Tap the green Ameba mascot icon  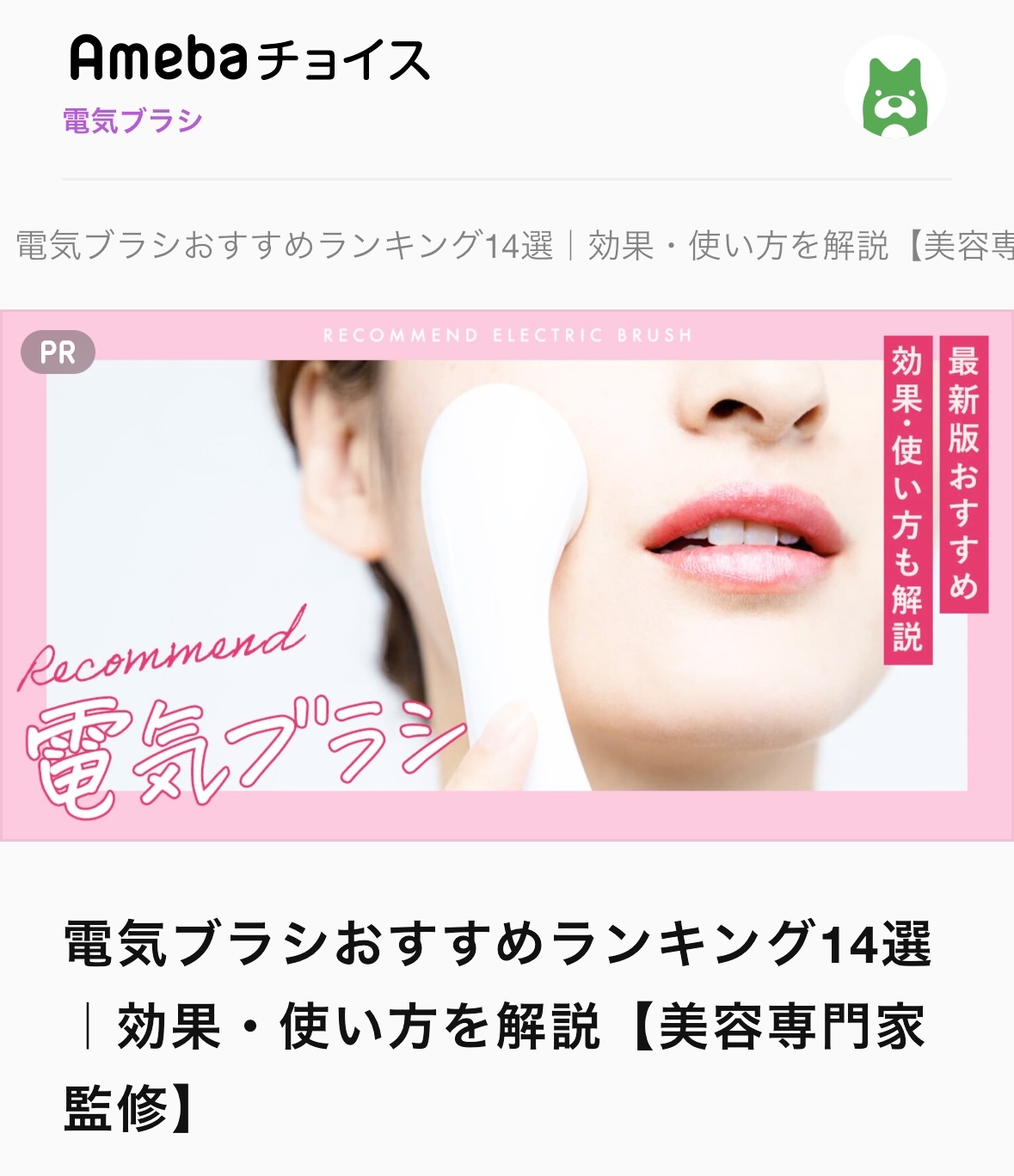pos(894,88)
